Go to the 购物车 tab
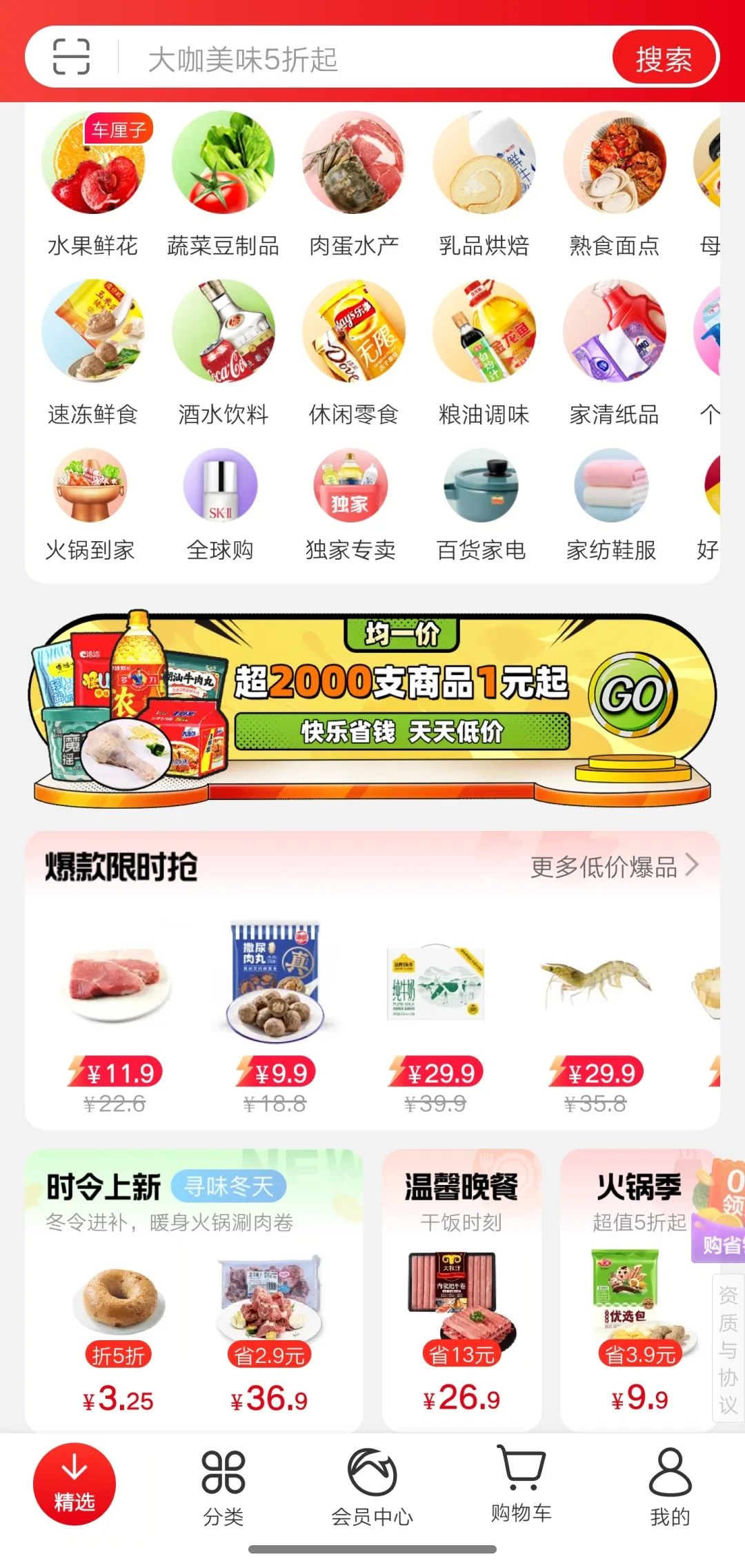 point(521,1484)
